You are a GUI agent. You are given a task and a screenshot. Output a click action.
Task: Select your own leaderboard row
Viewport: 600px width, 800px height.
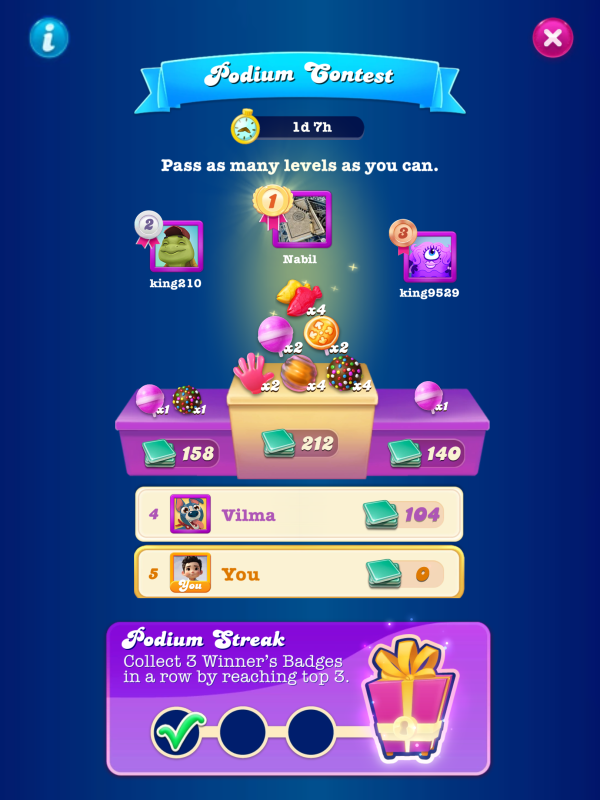298,573
